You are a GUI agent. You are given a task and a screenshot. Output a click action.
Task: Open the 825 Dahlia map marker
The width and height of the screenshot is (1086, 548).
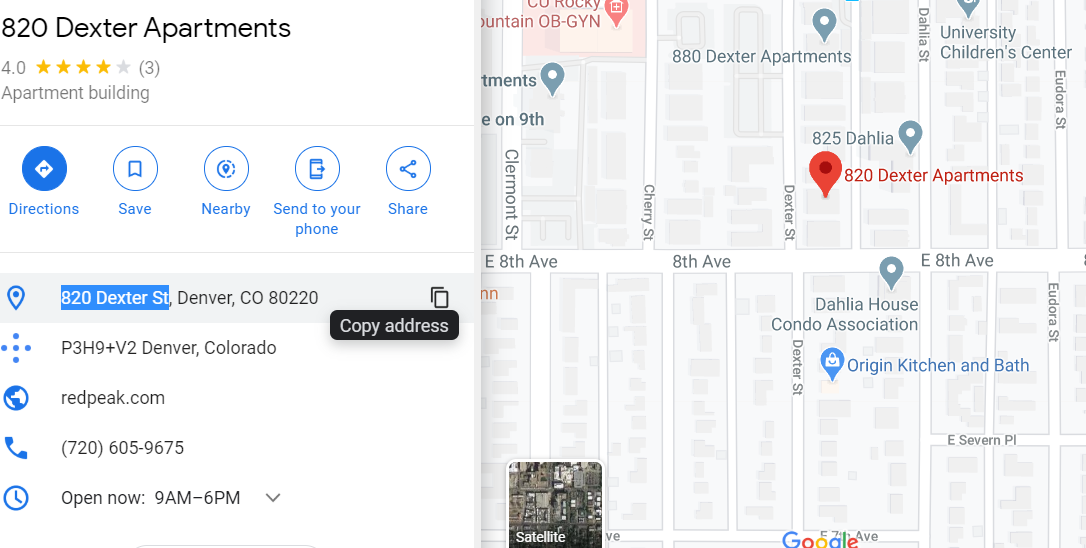tap(909, 135)
